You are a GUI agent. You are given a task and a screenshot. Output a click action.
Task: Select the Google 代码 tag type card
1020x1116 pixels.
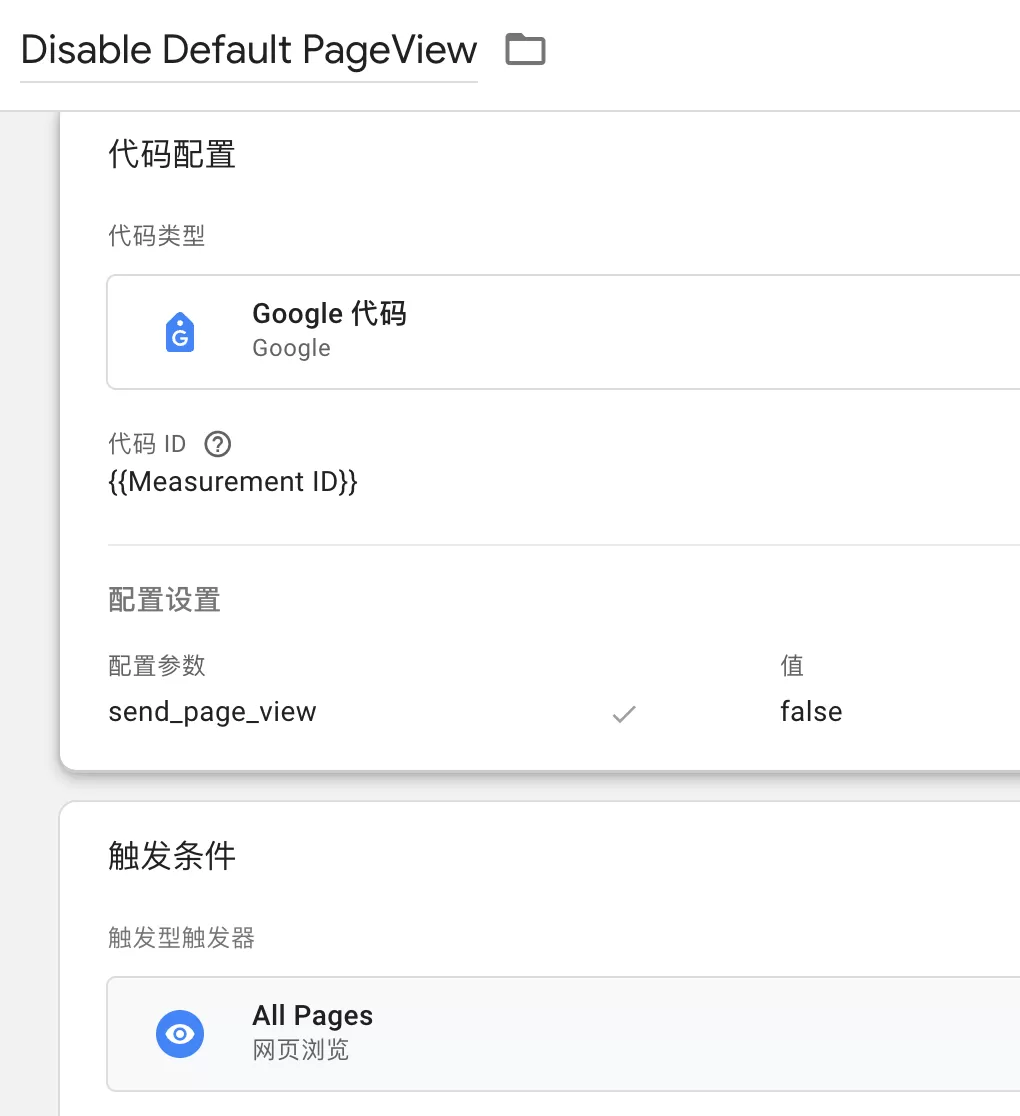[563, 332]
